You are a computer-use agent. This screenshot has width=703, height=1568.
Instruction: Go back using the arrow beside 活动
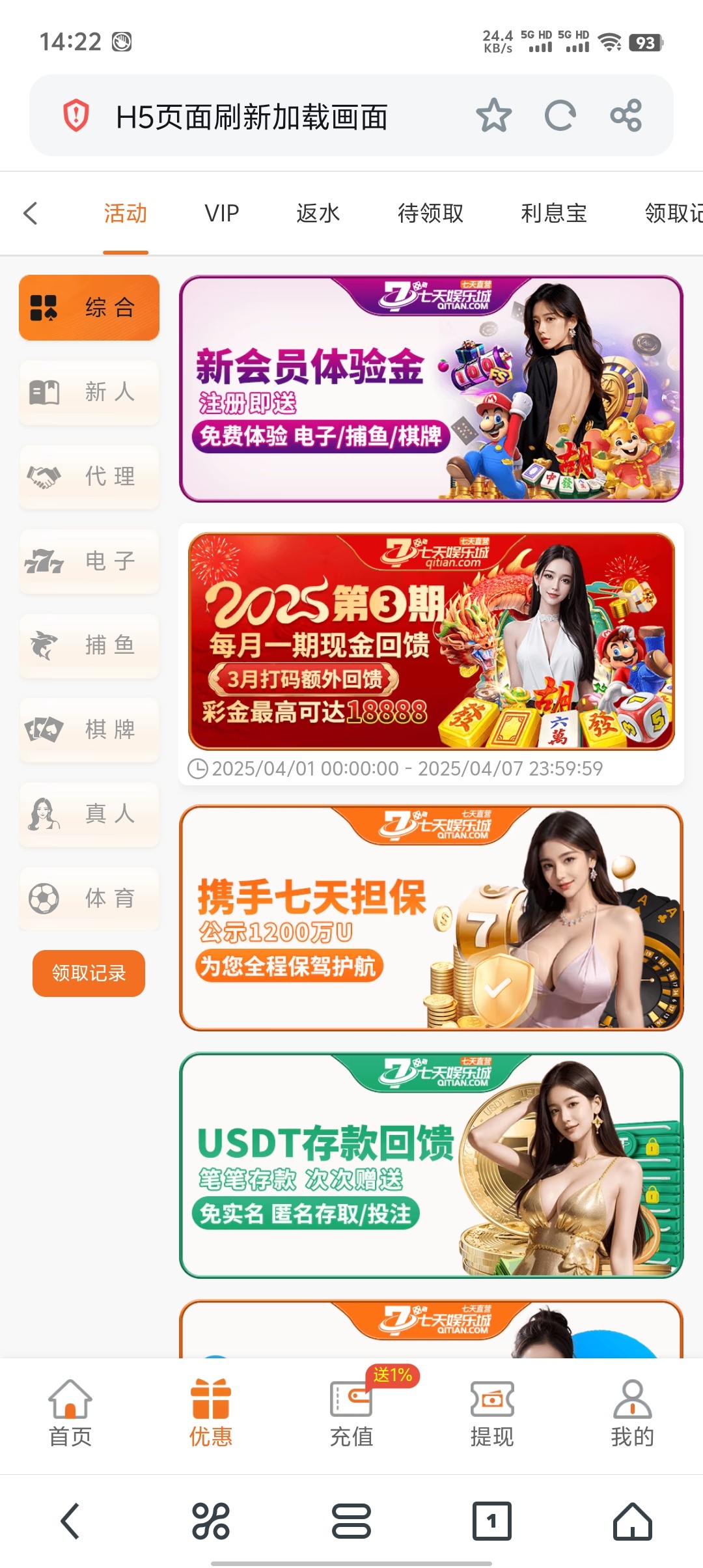pos(31,213)
